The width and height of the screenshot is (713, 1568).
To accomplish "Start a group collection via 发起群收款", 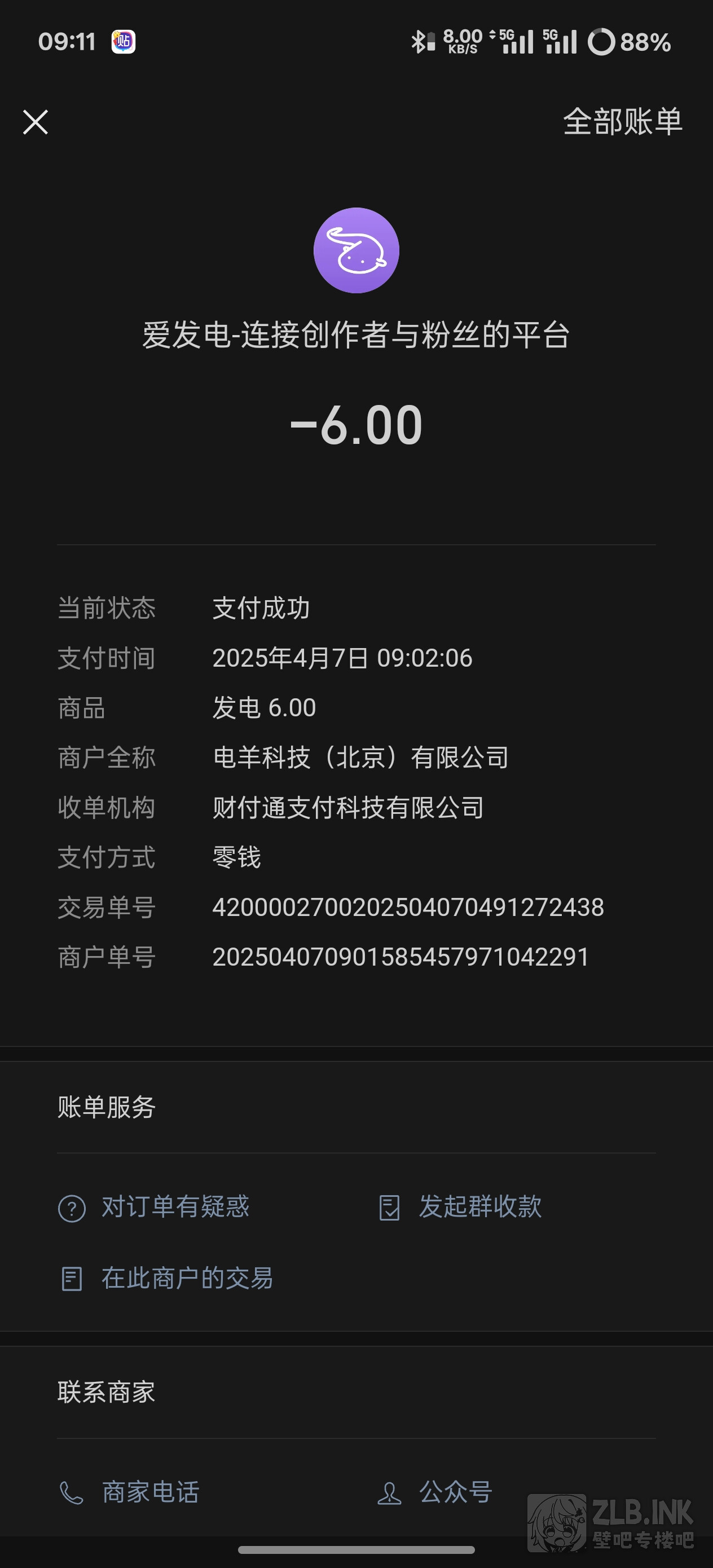I will click(460, 1207).
